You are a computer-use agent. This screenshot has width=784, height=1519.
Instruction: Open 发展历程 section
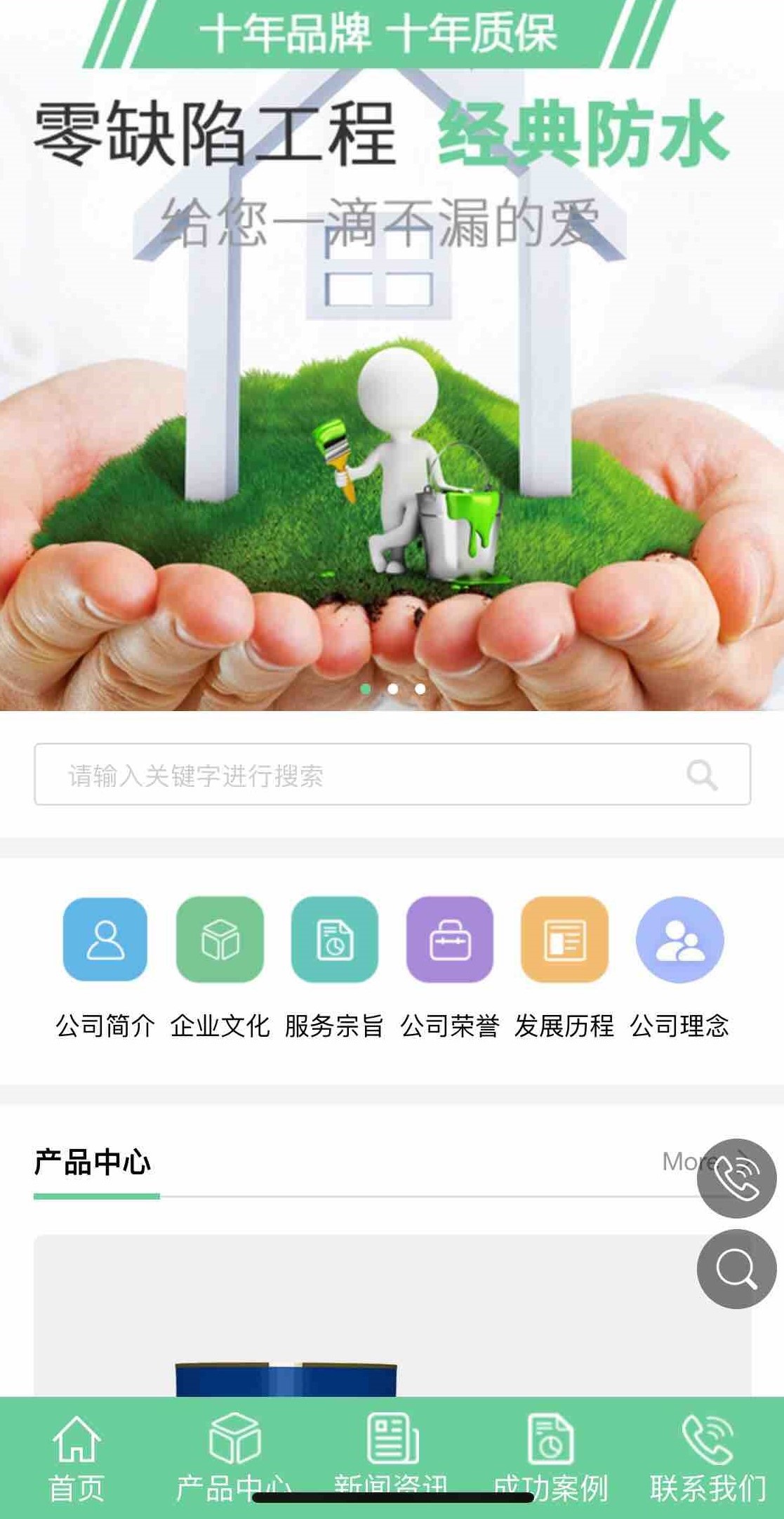click(564, 965)
